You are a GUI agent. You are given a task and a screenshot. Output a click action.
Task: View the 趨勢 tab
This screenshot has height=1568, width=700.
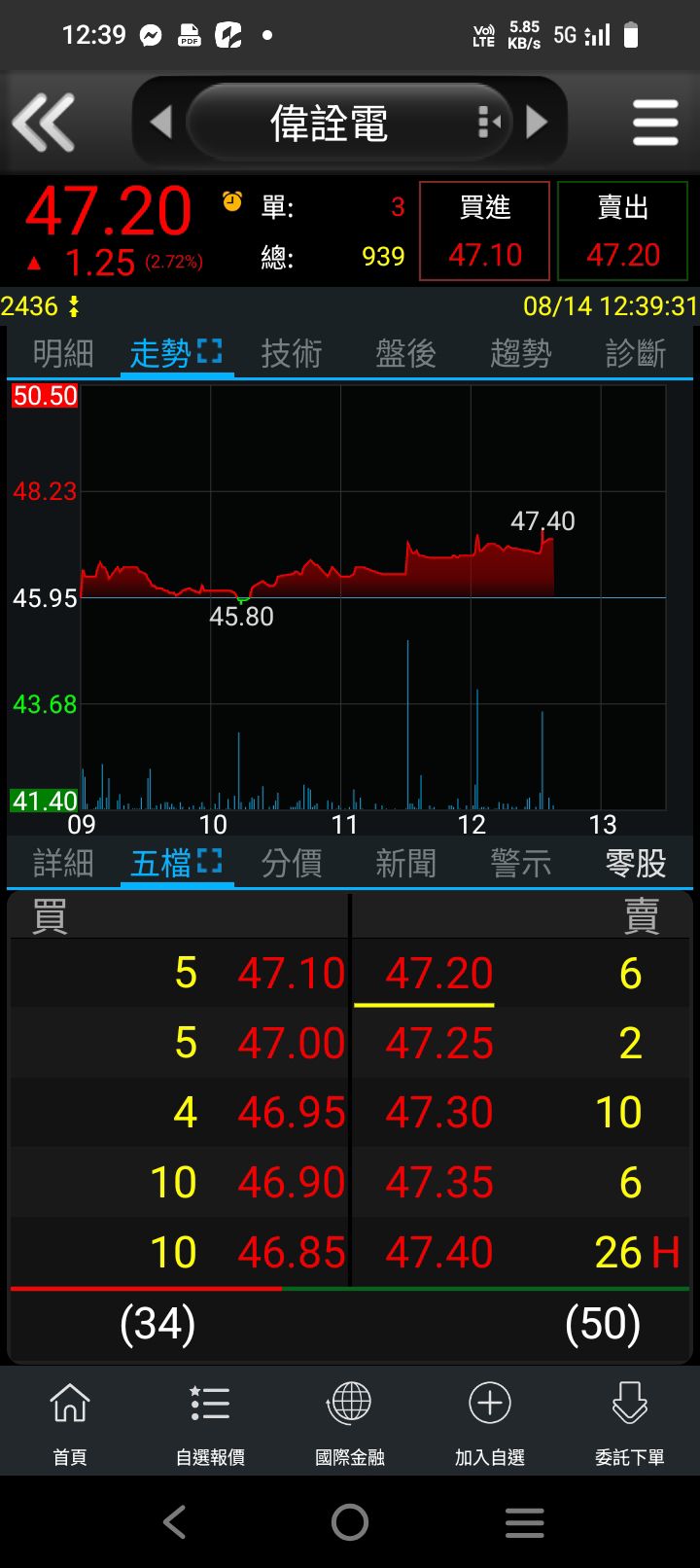click(x=520, y=353)
